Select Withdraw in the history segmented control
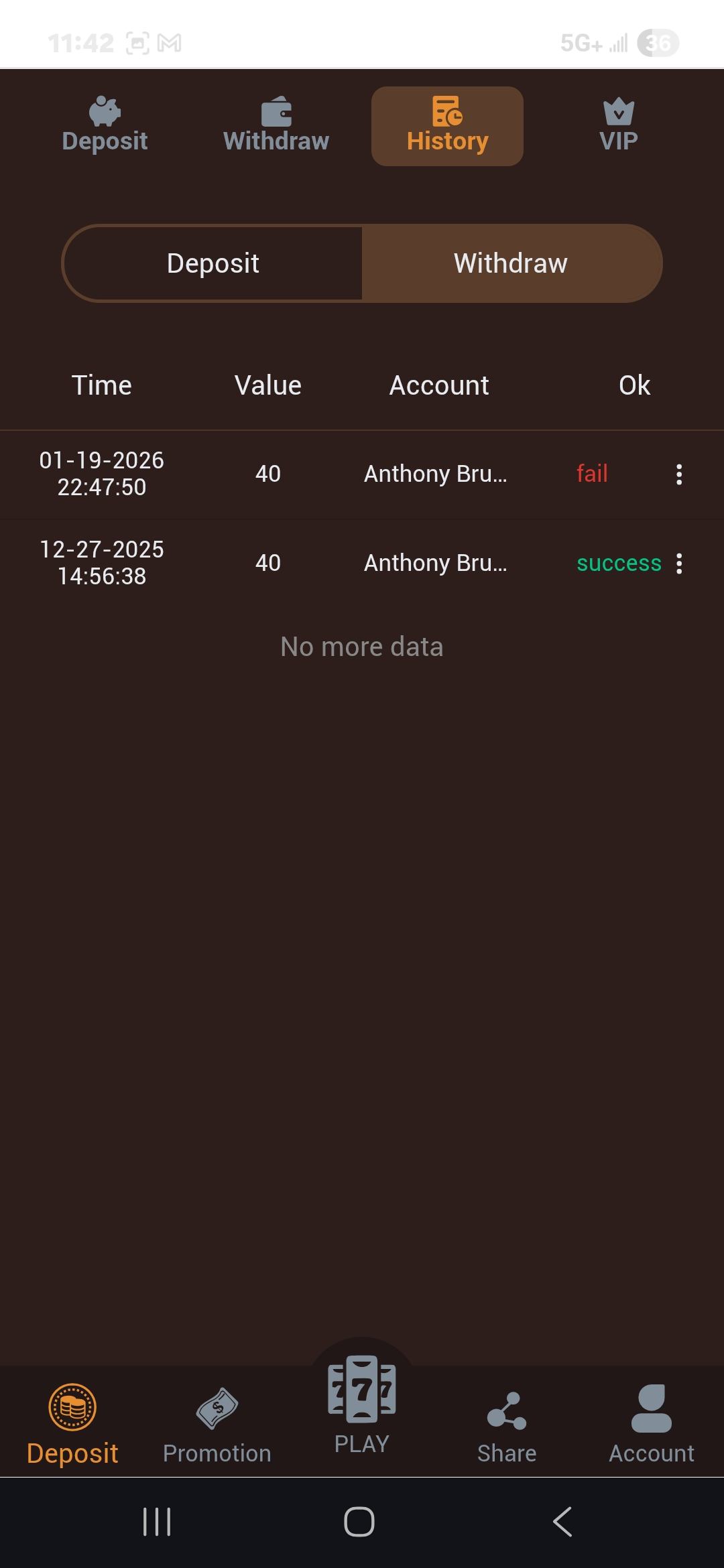Viewport: 724px width, 1568px height. click(511, 263)
